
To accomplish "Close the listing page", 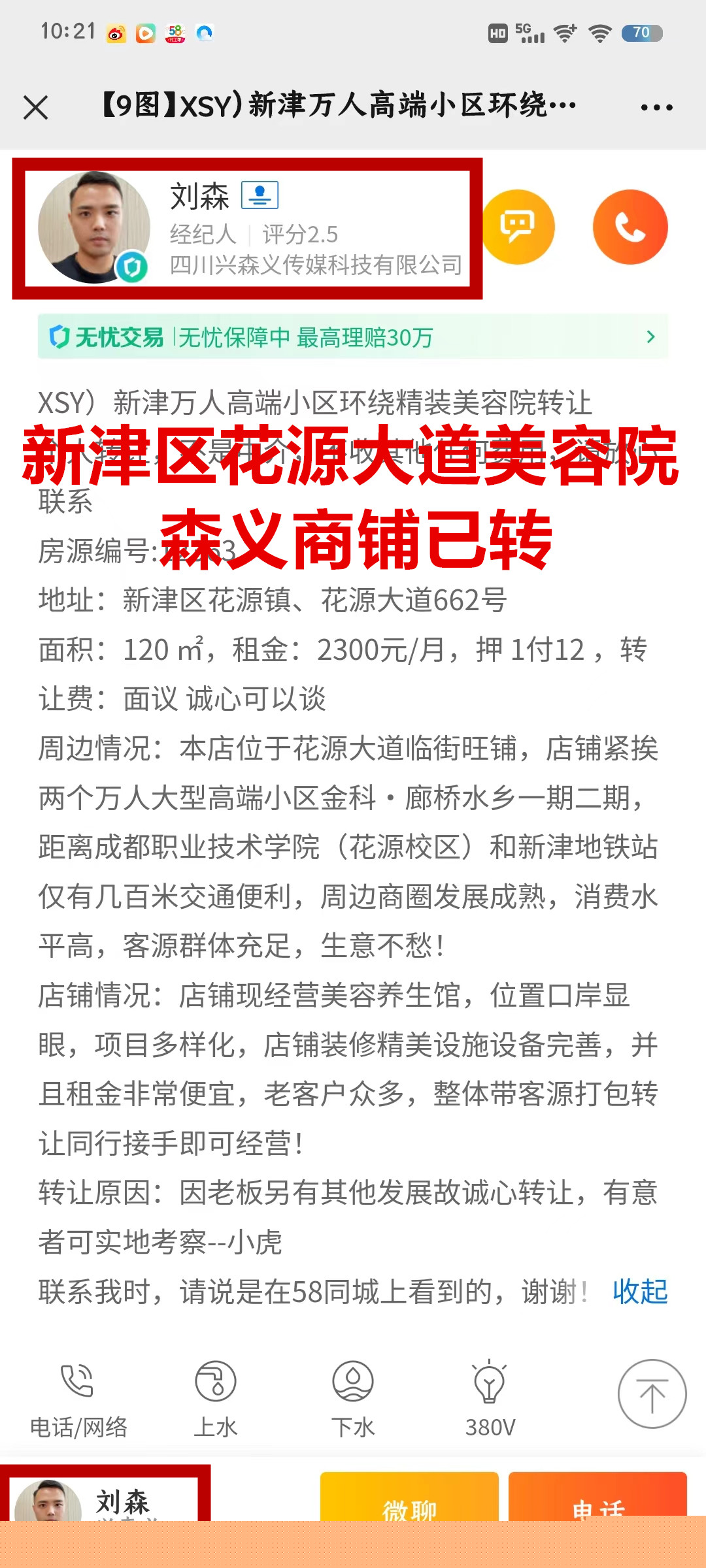I will [36, 107].
